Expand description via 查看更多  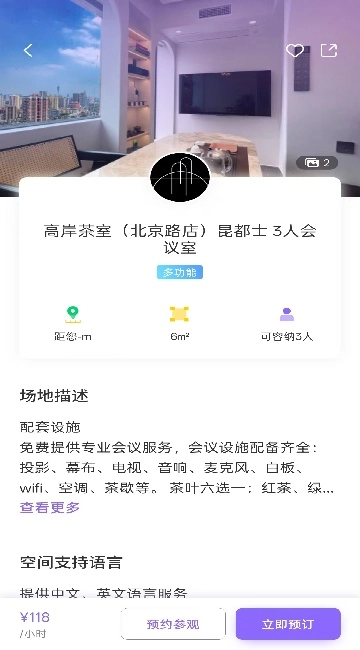(x=50, y=507)
